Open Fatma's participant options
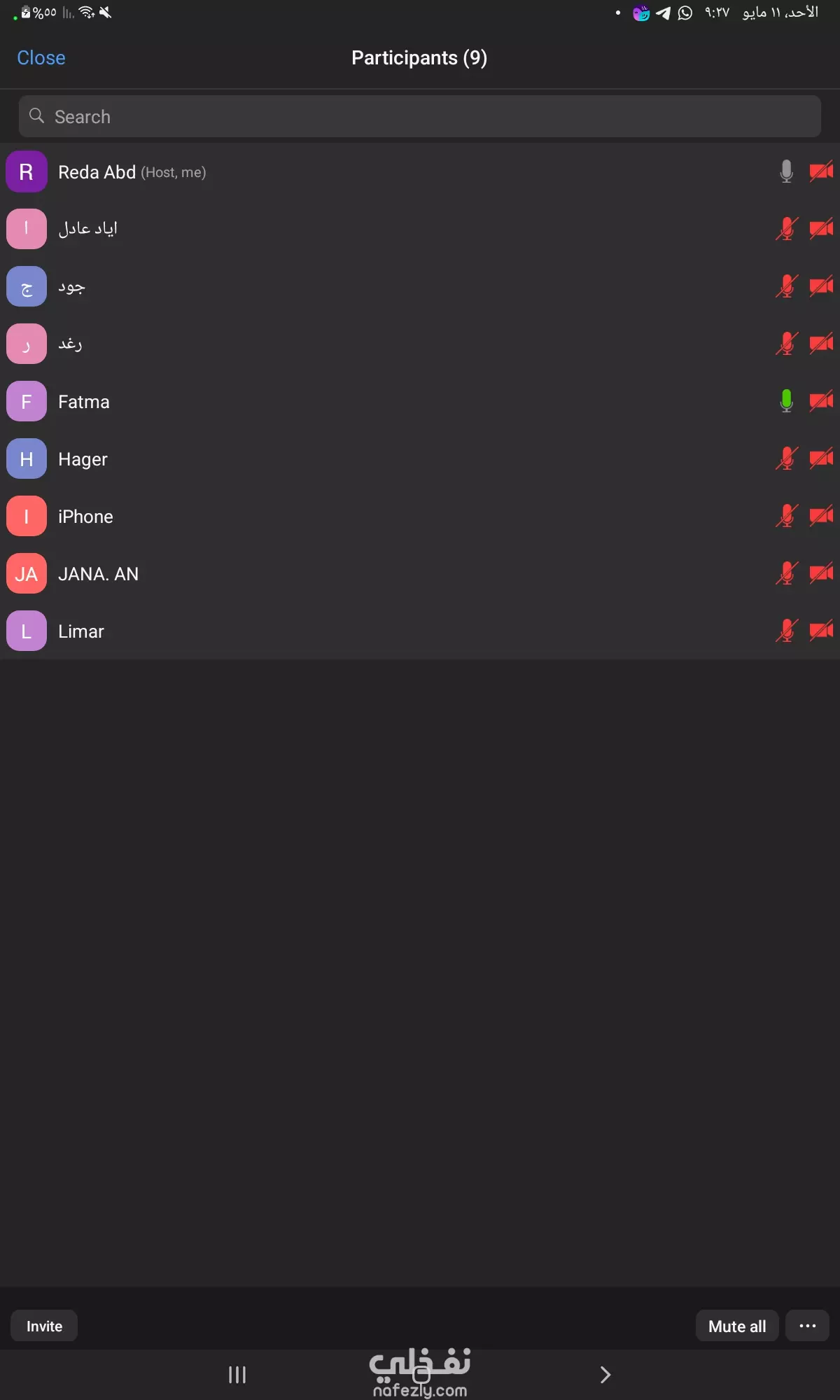This screenshot has width=840, height=1400. [x=420, y=402]
